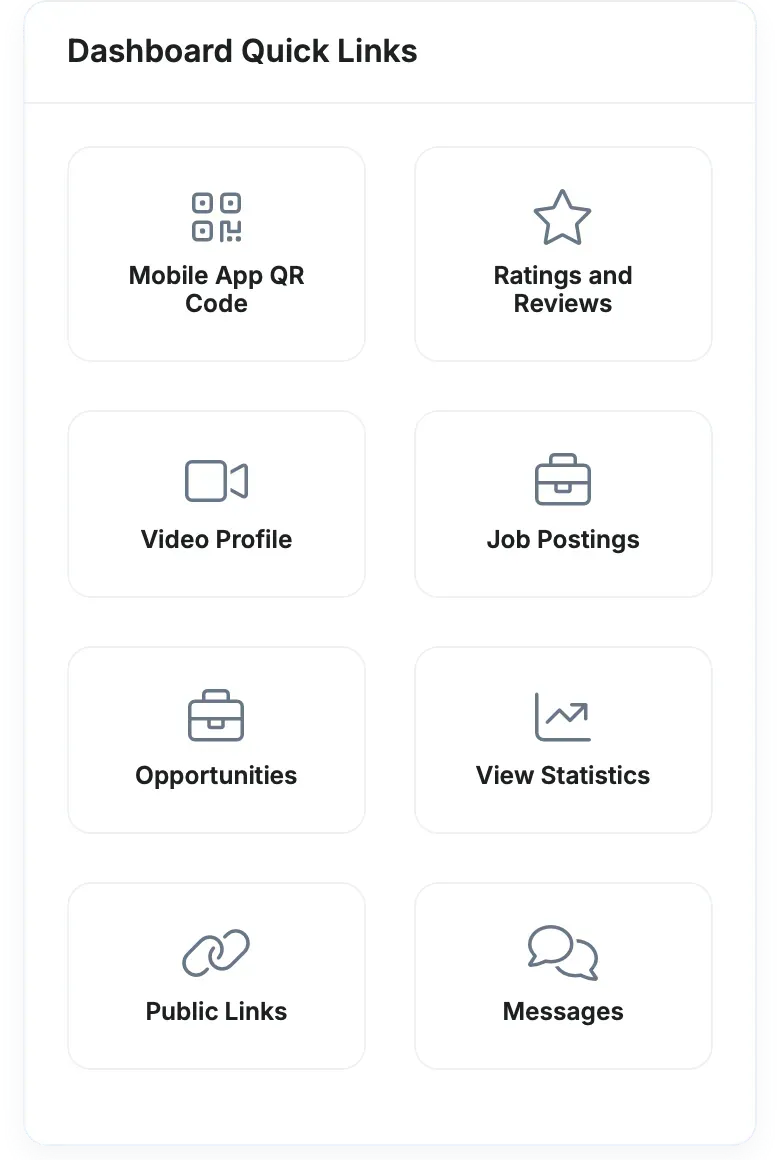Click the video camera icon on Video Profile
Screen dimensions: 780x1160
pyautogui.click(x=216, y=480)
